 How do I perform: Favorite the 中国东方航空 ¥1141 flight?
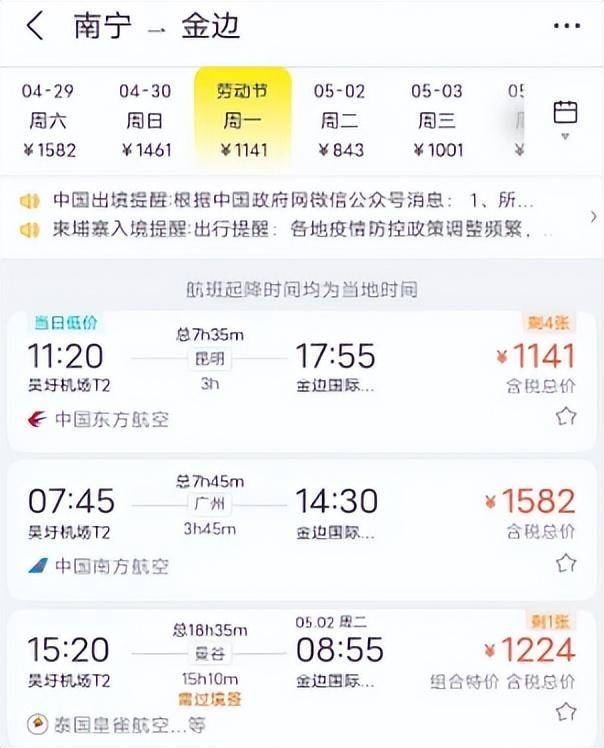point(566,417)
